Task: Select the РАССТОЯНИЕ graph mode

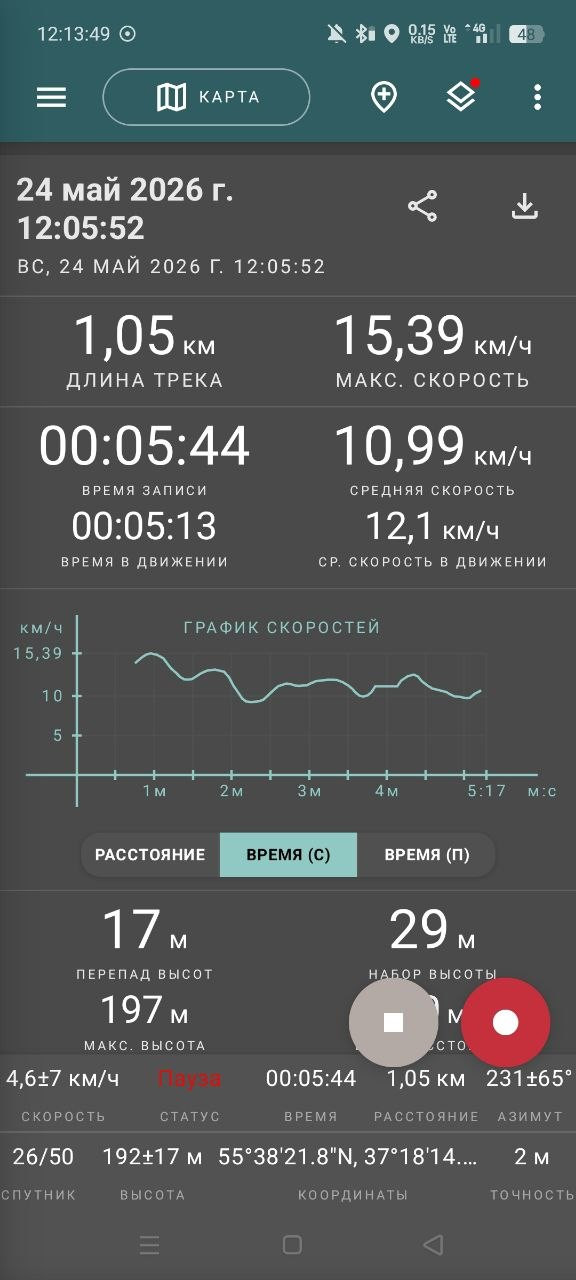Action: [150, 855]
